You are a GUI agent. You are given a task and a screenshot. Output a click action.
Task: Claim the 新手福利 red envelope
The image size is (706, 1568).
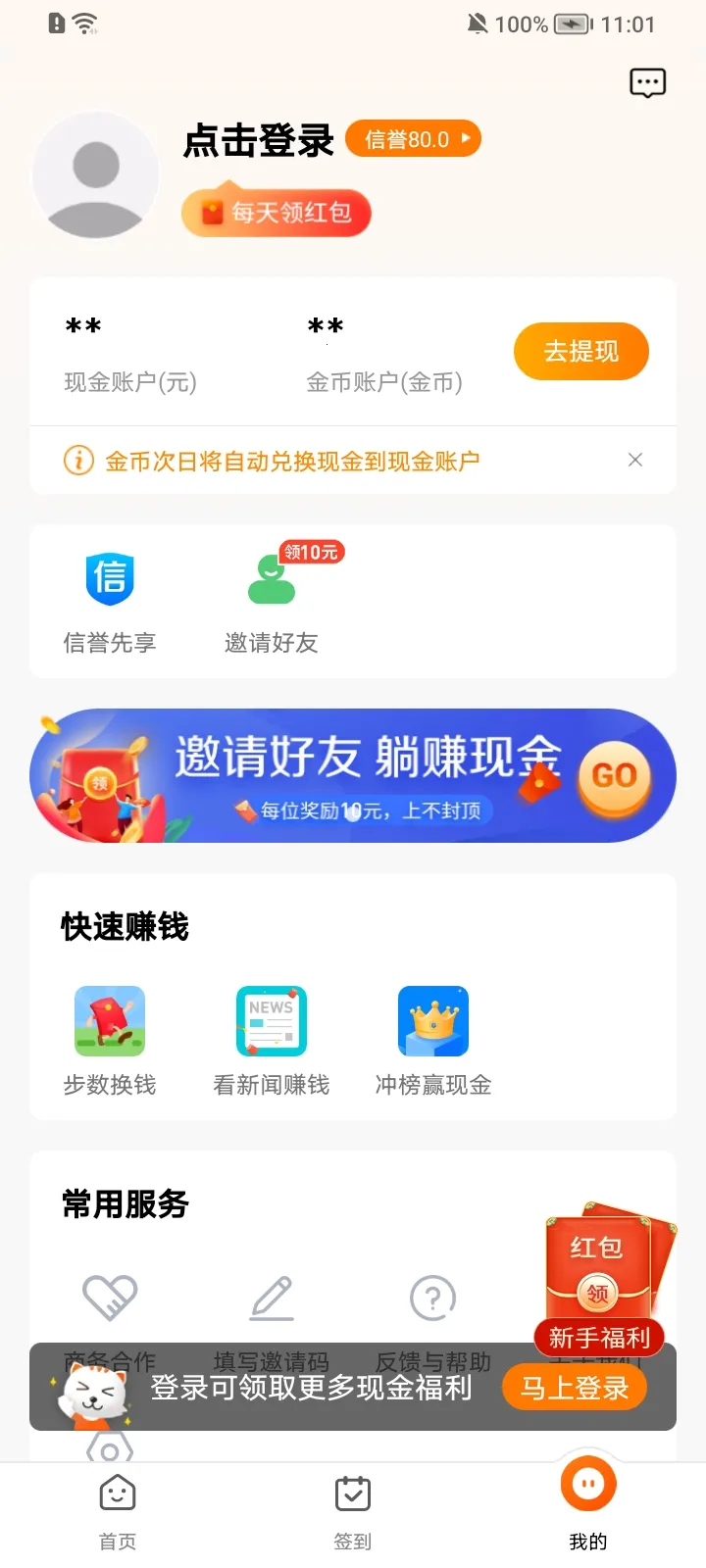(x=600, y=1274)
